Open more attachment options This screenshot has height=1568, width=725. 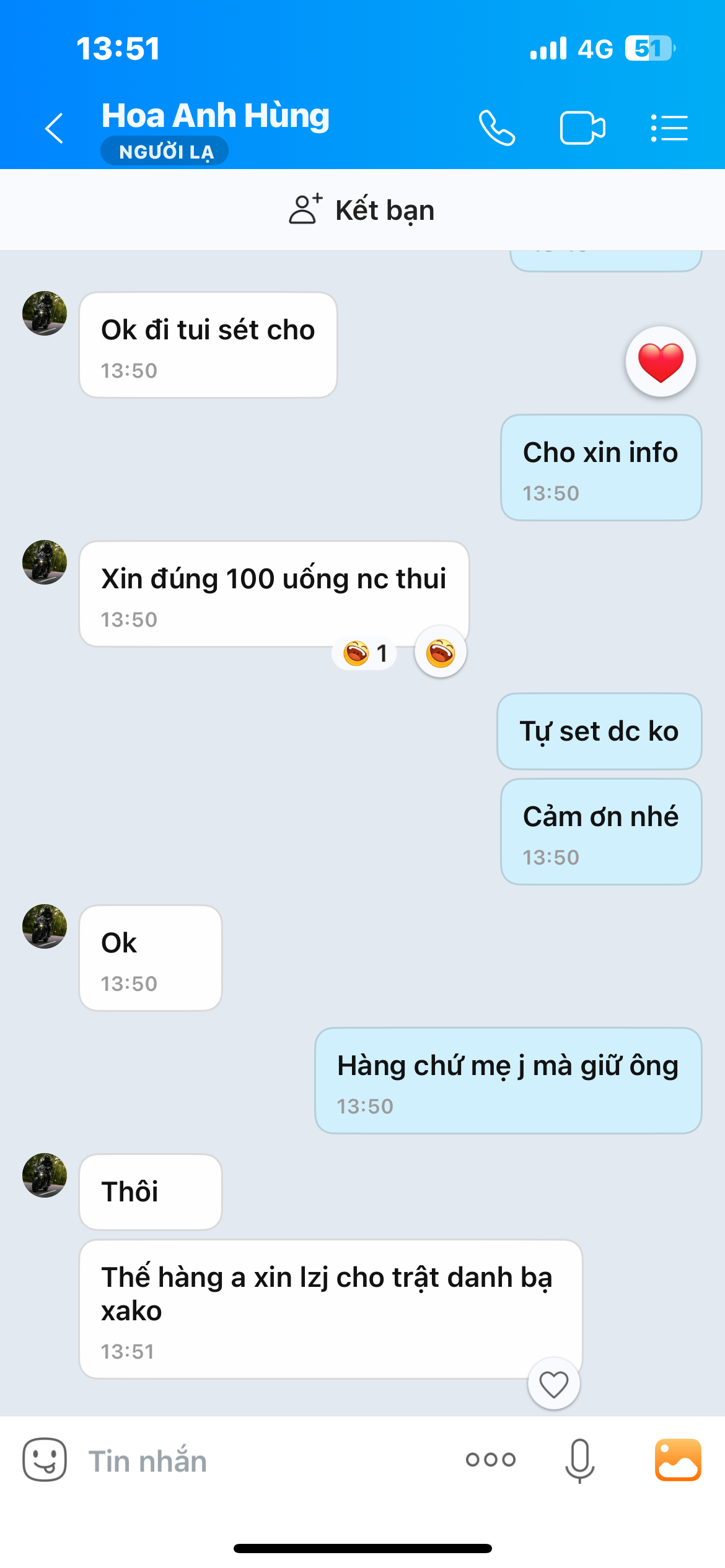point(491,1460)
